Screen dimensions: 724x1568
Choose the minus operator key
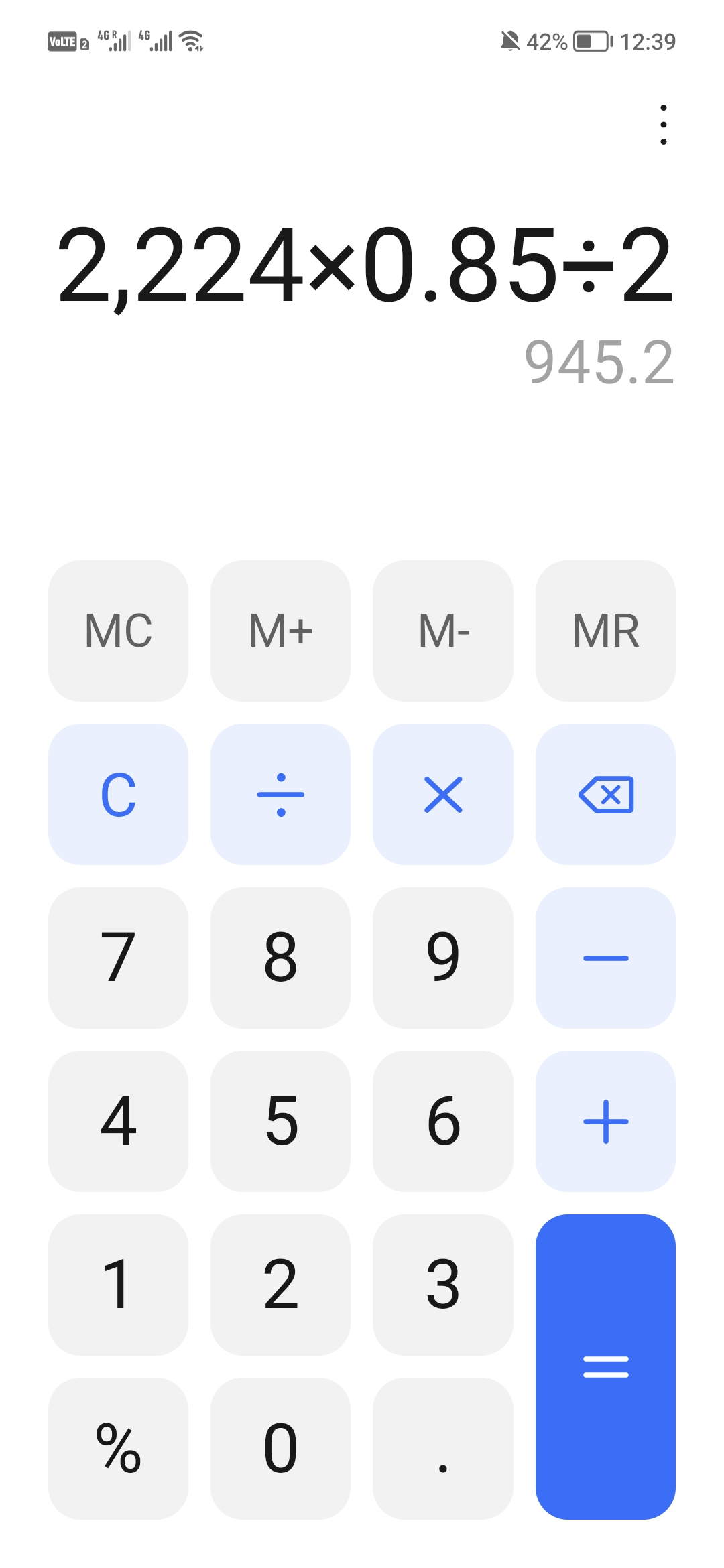coord(605,958)
